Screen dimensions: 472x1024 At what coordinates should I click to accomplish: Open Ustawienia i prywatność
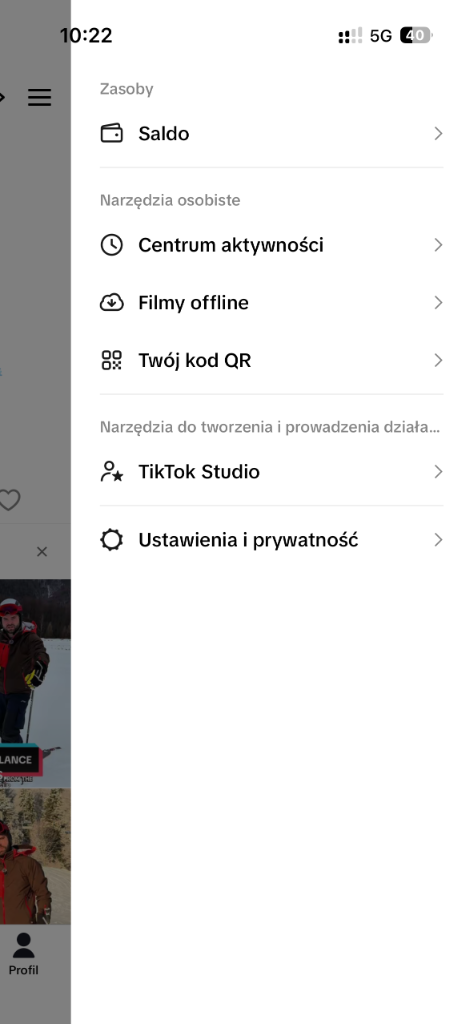pyautogui.click(x=271, y=540)
